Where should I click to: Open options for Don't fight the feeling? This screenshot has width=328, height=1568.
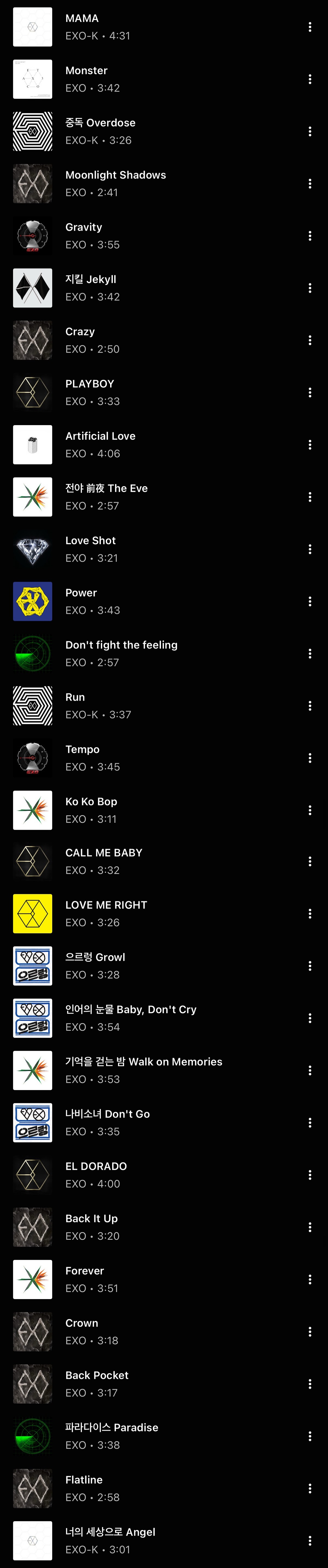pos(310,654)
